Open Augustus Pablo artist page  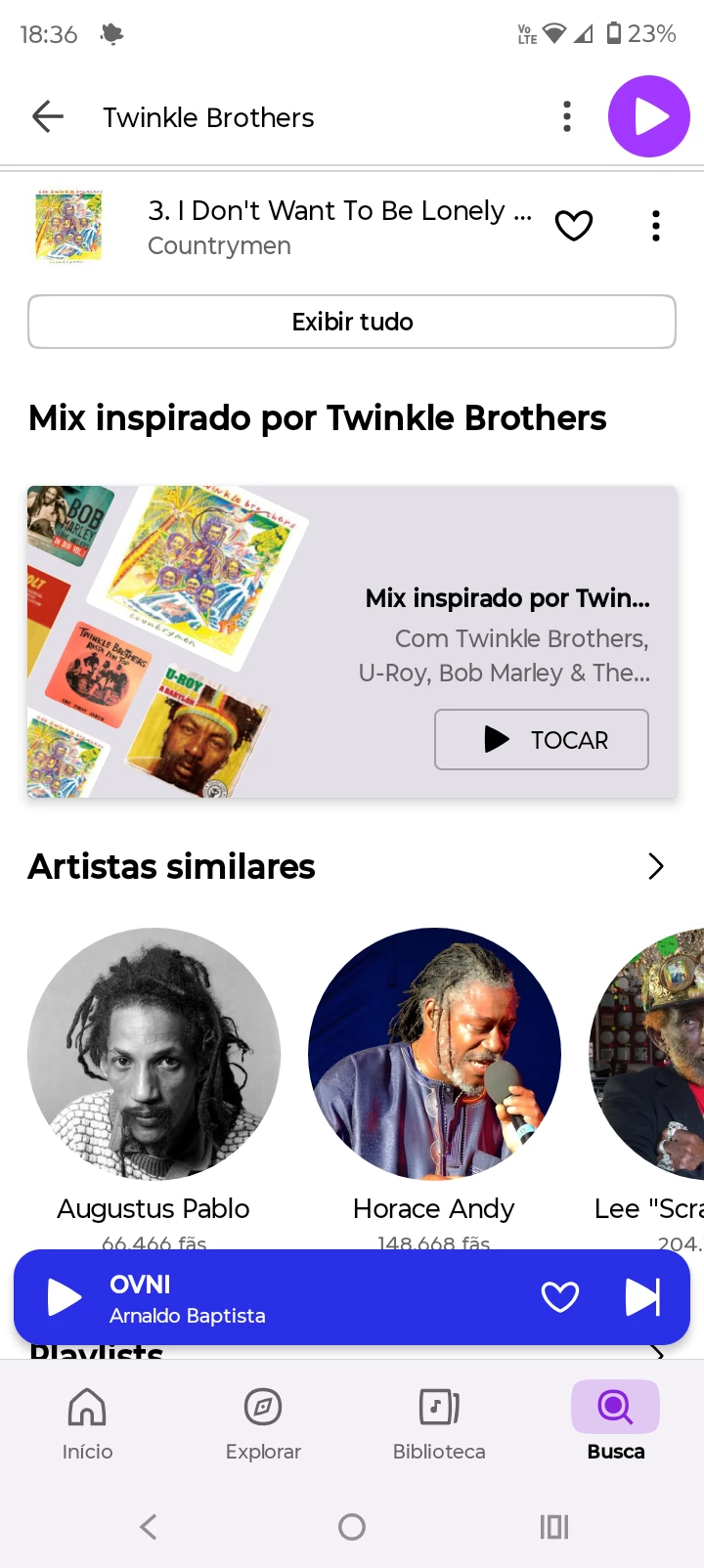pyautogui.click(x=154, y=1054)
